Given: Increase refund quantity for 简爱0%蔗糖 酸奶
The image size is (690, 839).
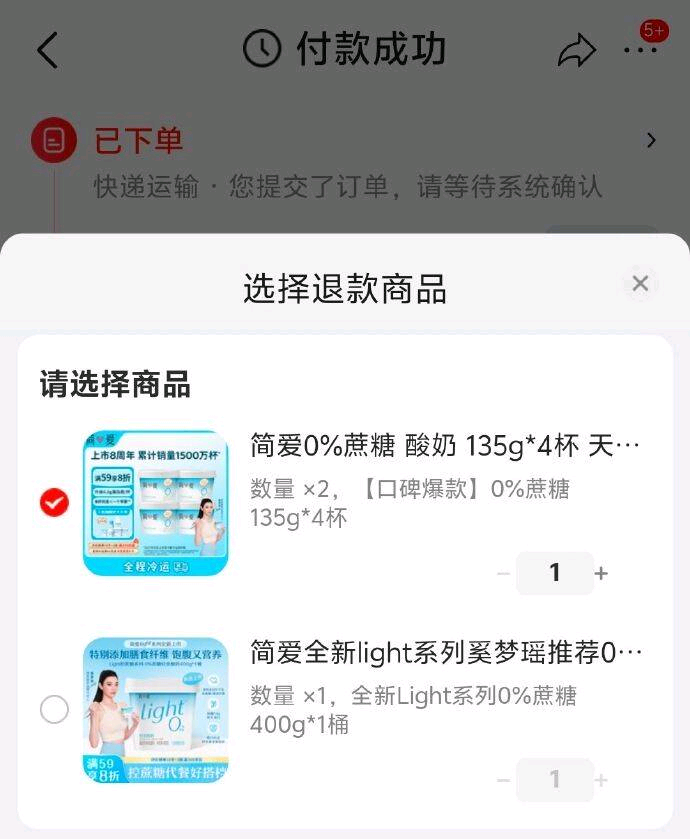Looking at the screenshot, I should click(601, 574).
